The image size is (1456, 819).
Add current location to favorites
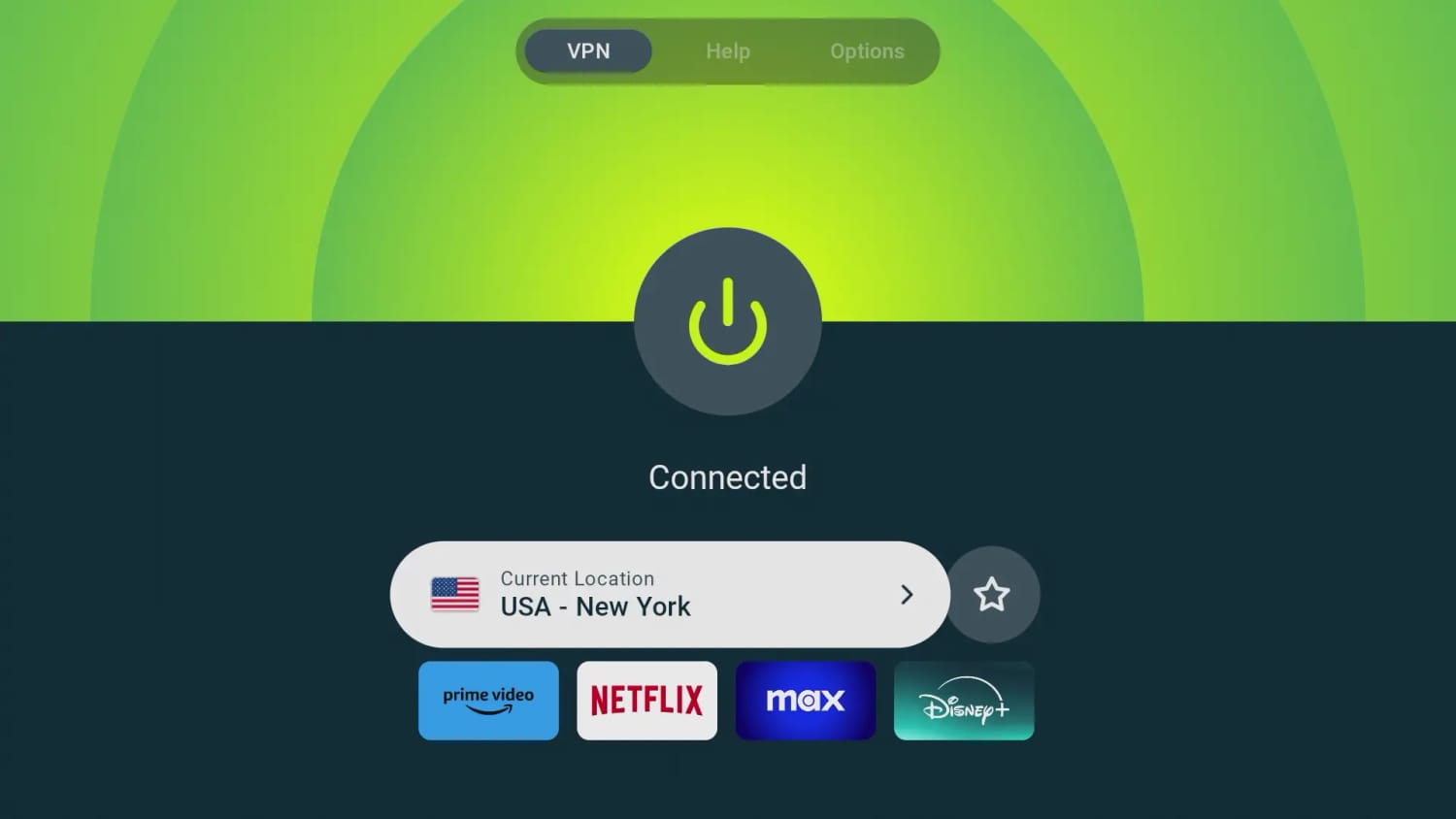click(991, 594)
